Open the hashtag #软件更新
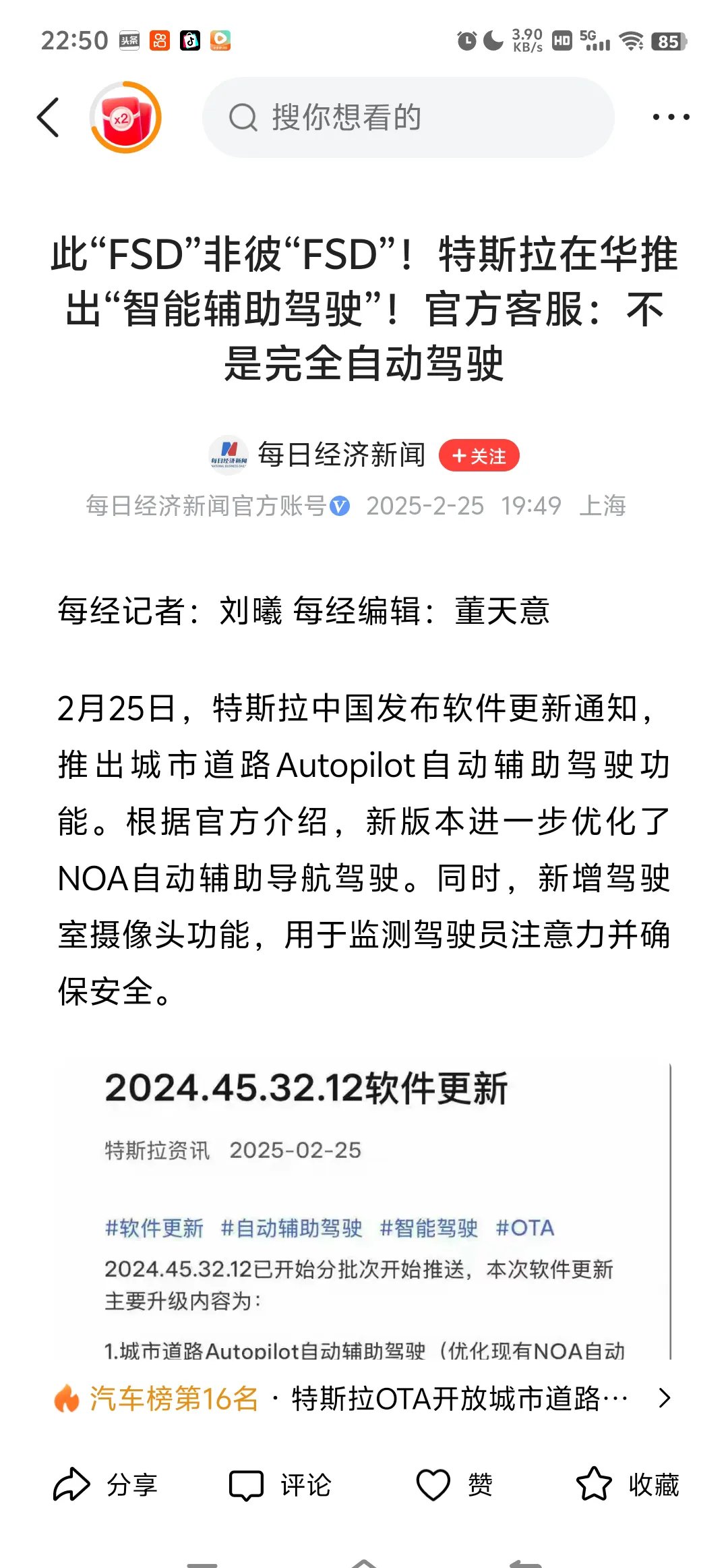728x1568 pixels. click(156, 1229)
